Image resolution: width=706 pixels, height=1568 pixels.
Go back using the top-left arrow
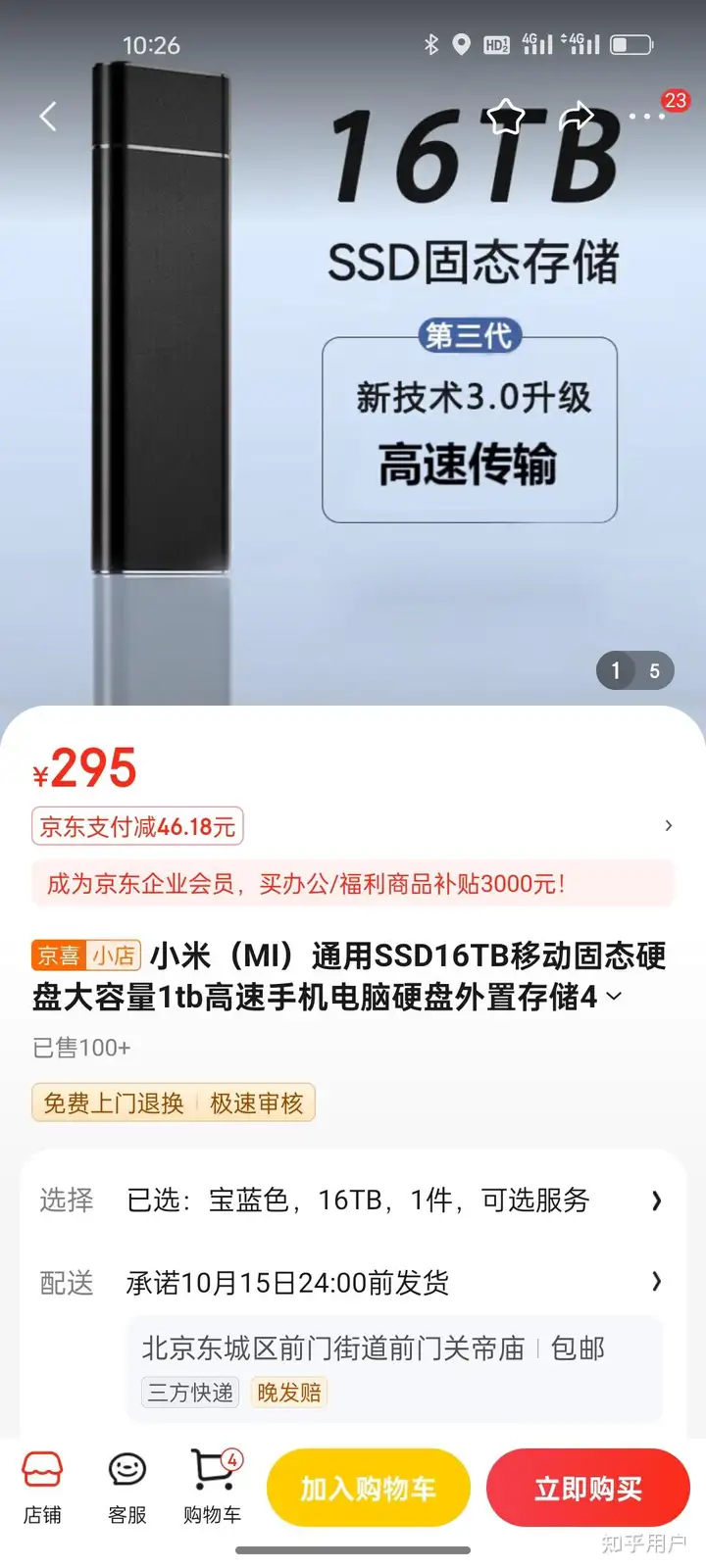(48, 117)
